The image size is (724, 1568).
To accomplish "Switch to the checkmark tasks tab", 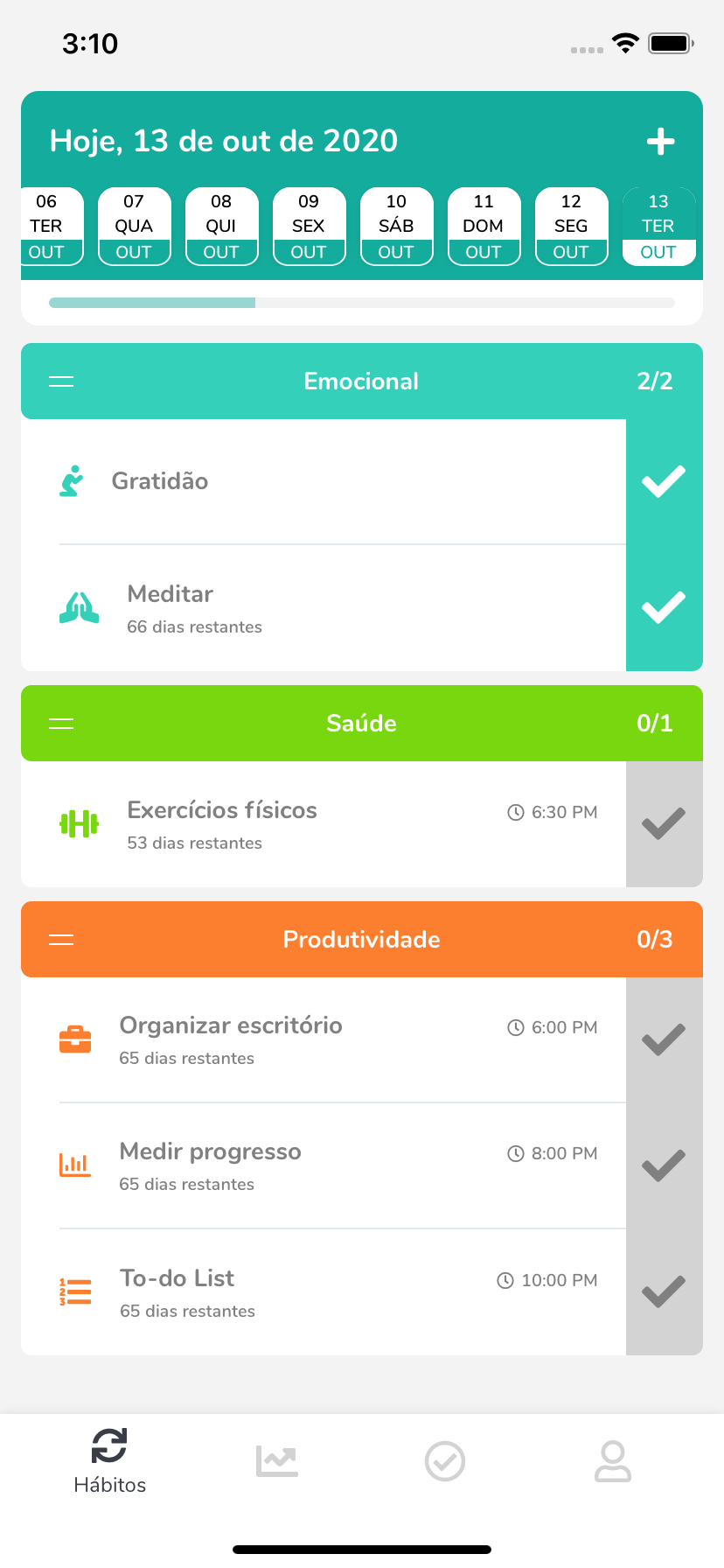I will 445,1461.
